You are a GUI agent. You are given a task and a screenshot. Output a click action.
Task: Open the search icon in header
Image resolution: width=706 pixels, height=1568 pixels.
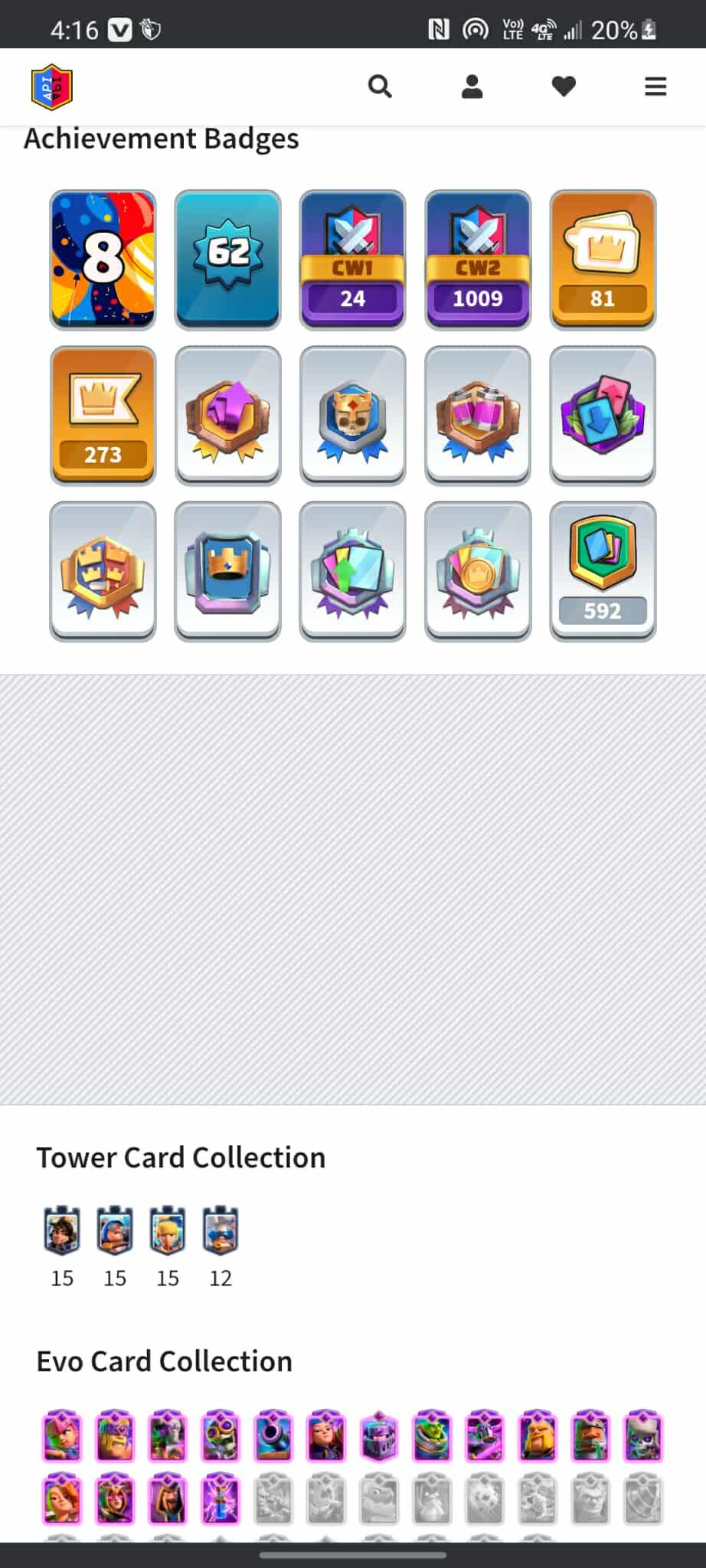[380, 87]
